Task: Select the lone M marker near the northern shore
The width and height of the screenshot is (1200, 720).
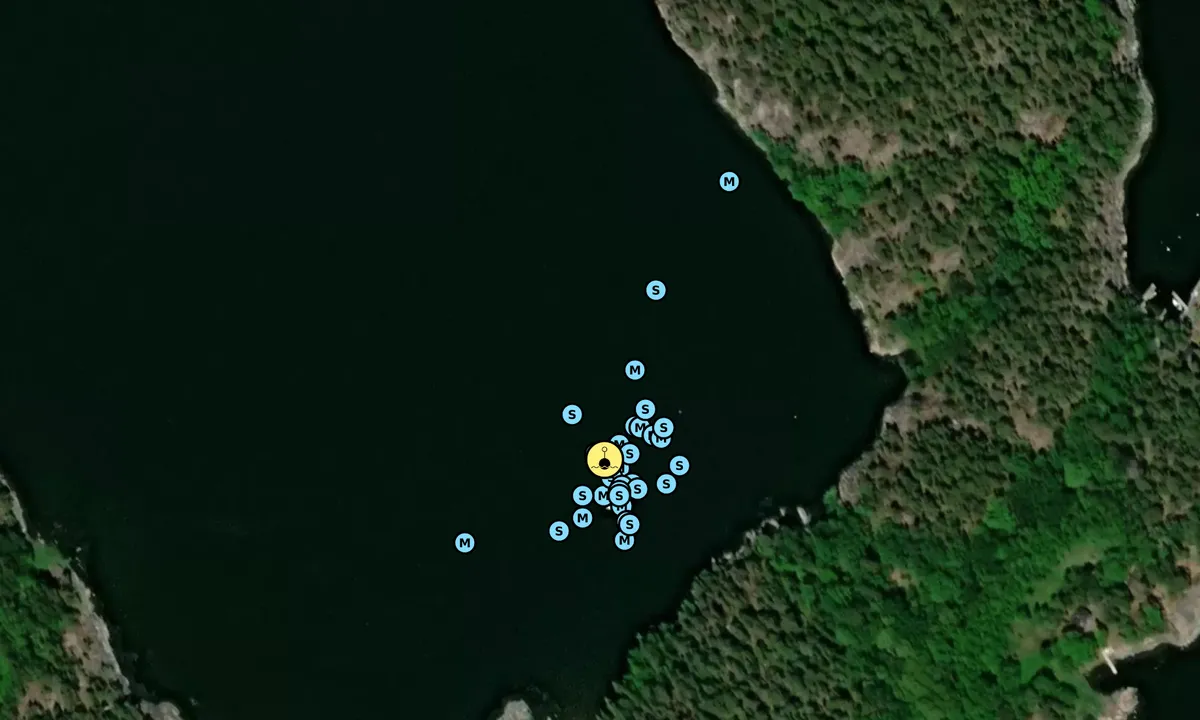Action: coord(729,181)
